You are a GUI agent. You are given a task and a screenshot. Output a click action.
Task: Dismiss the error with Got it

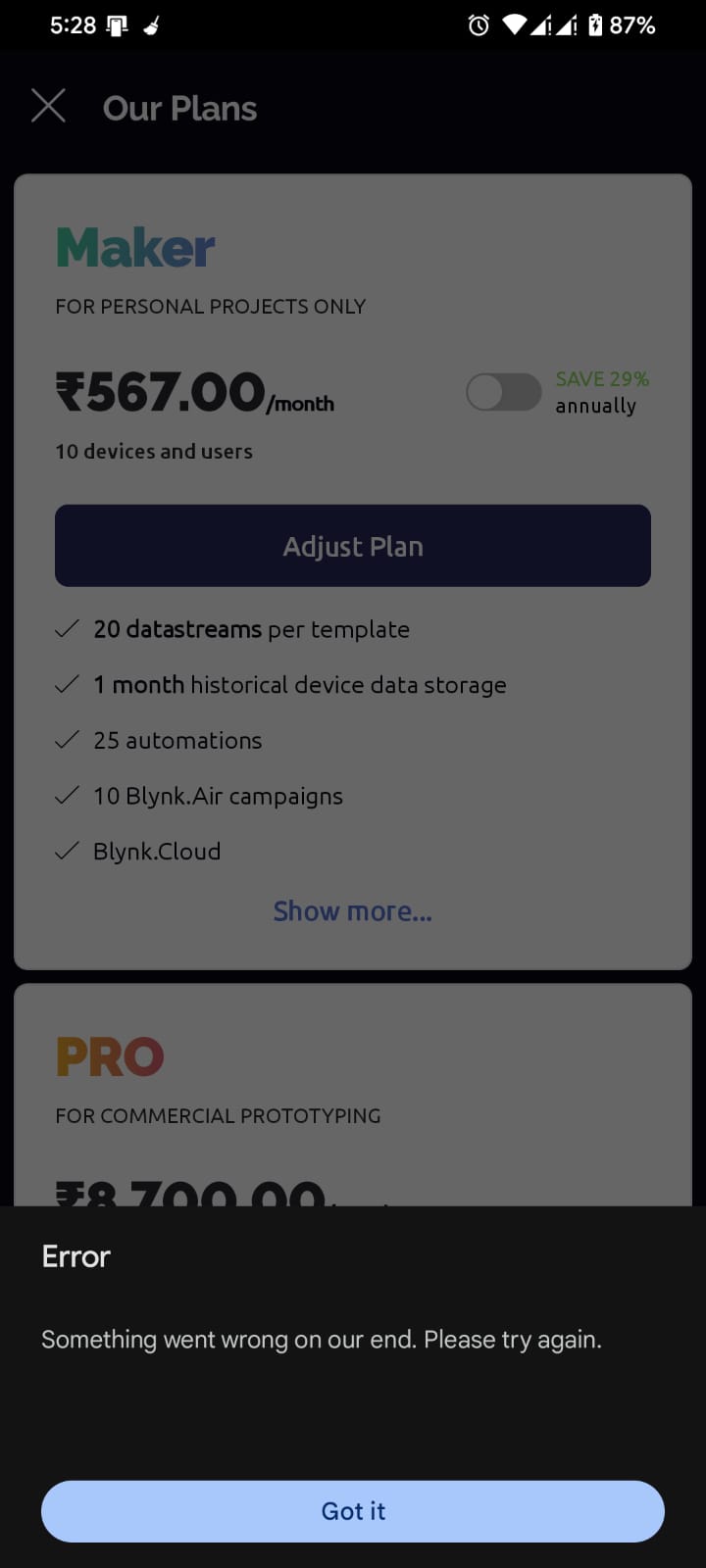point(353,1510)
